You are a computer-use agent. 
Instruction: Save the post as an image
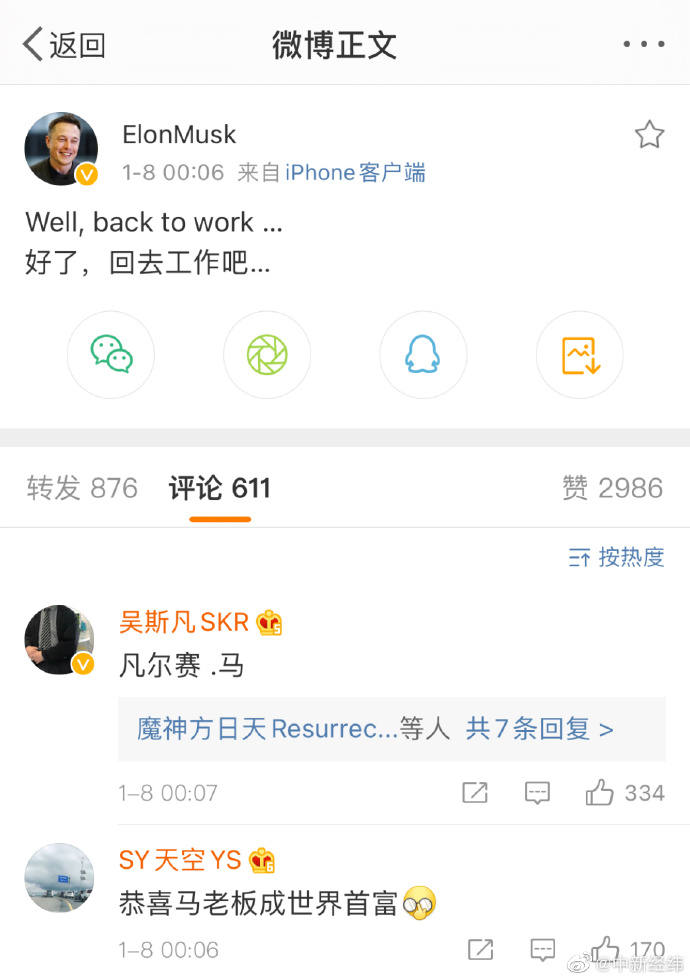click(x=580, y=355)
